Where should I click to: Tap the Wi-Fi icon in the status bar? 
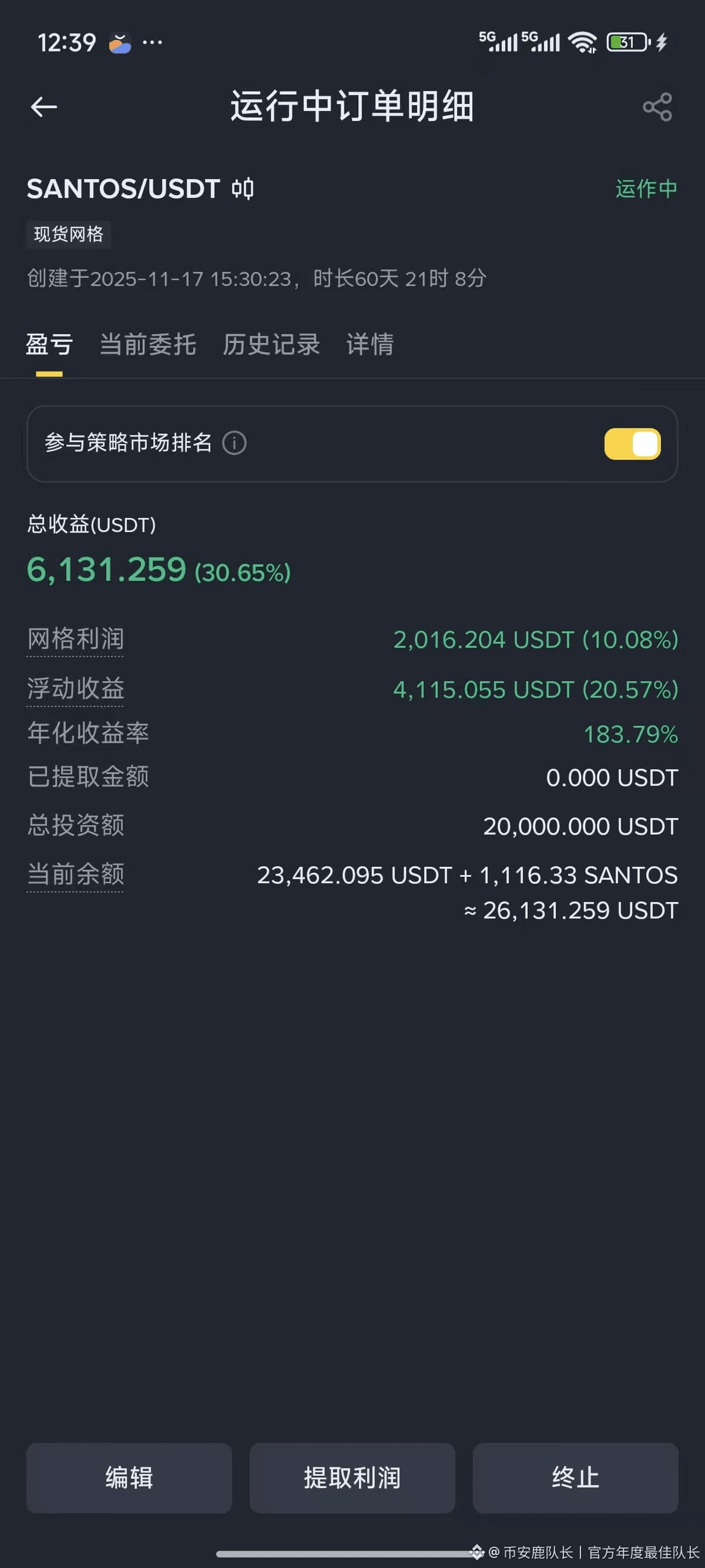coord(582,41)
